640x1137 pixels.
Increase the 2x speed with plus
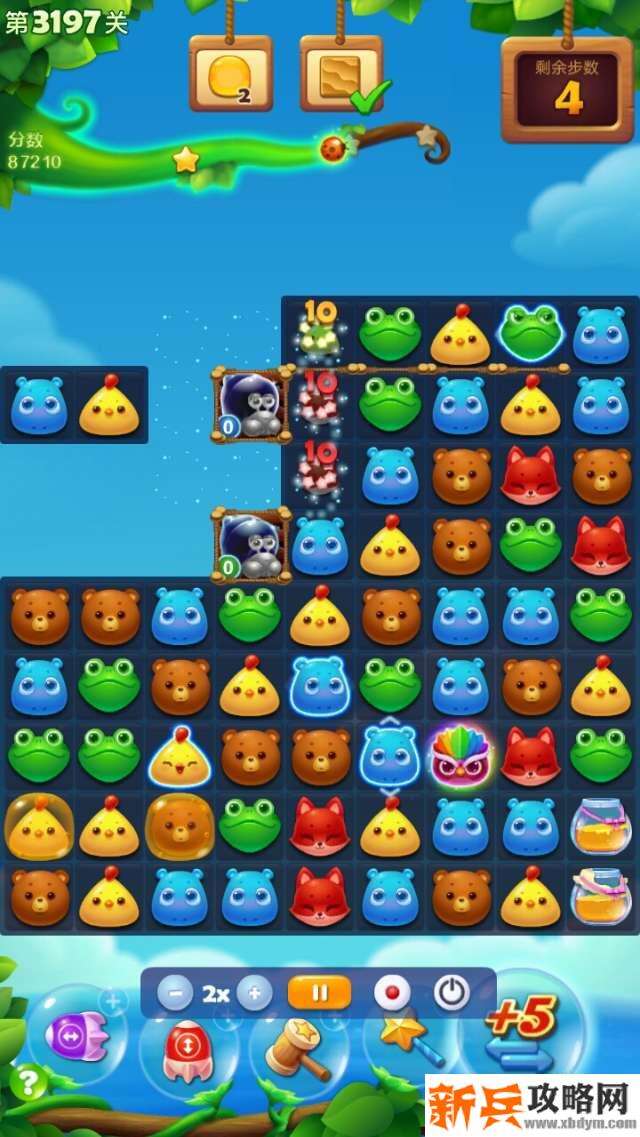coord(254,993)
